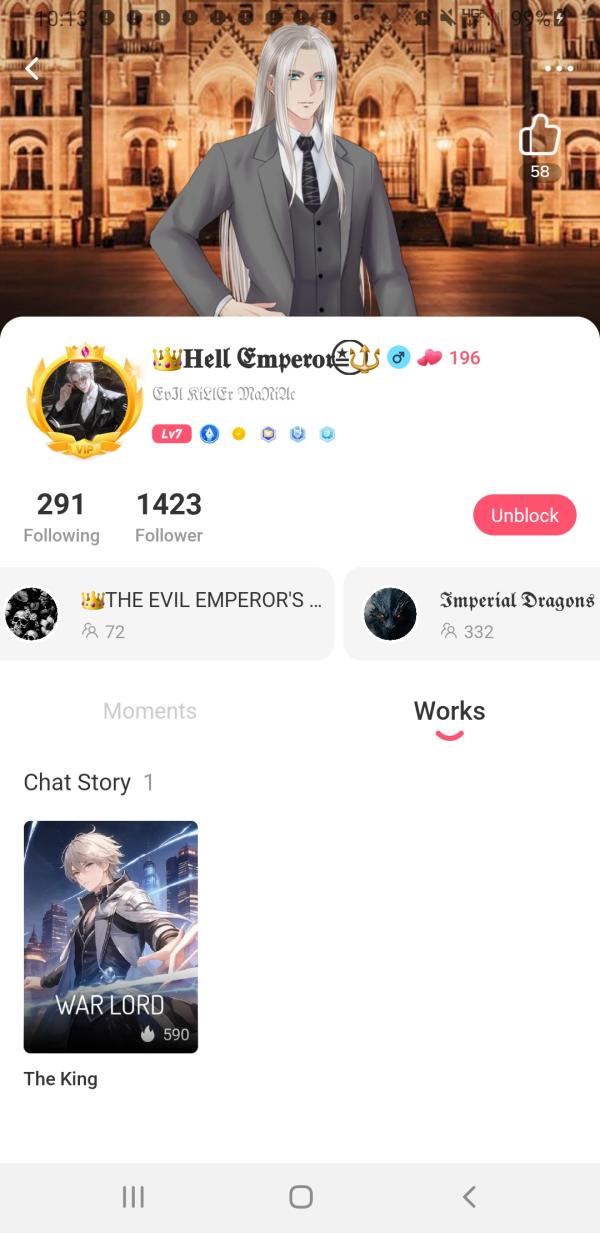600x1233 pixels.
Task: Like this profile with the thumbs-up icon
Action: pyautogui.click(x=540, y=135)
